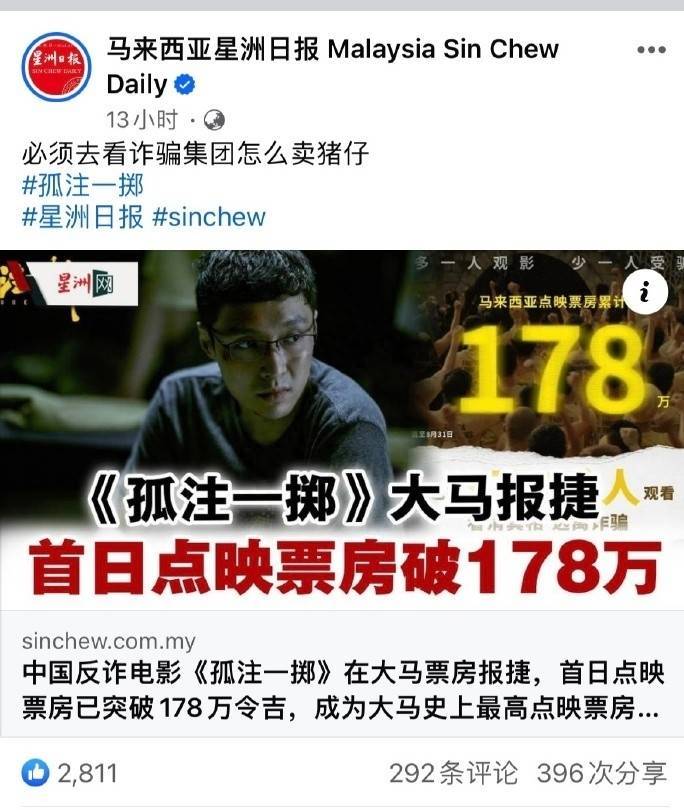Open Sin Chew Daily profile picture
This screenshot has height=810, width=684.
click(57, 68)
